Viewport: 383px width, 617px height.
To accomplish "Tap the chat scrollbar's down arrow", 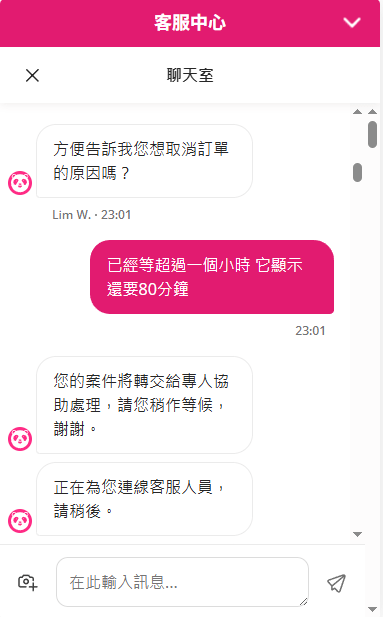I will pyautogui.click(x=357, y=534).
